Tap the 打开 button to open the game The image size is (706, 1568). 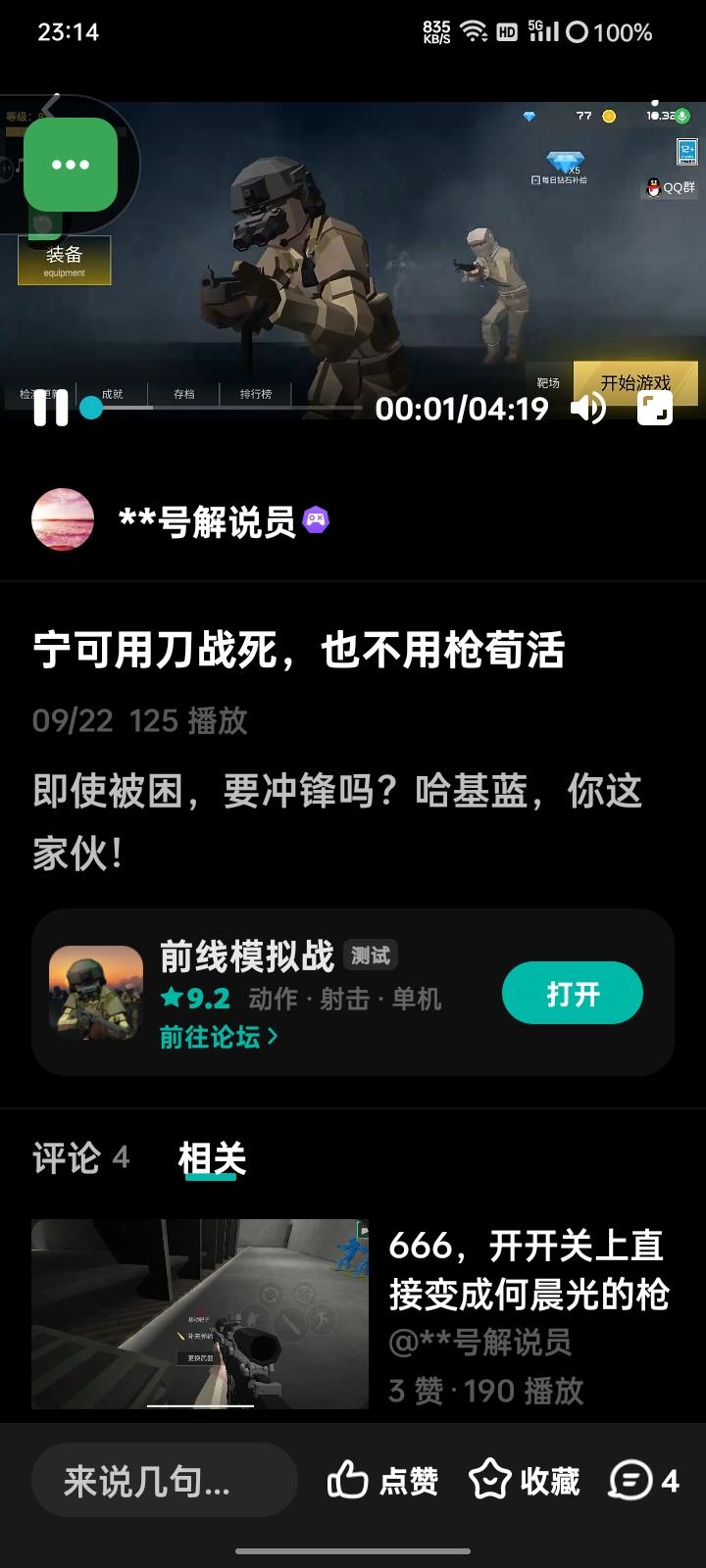pos(573,992)
